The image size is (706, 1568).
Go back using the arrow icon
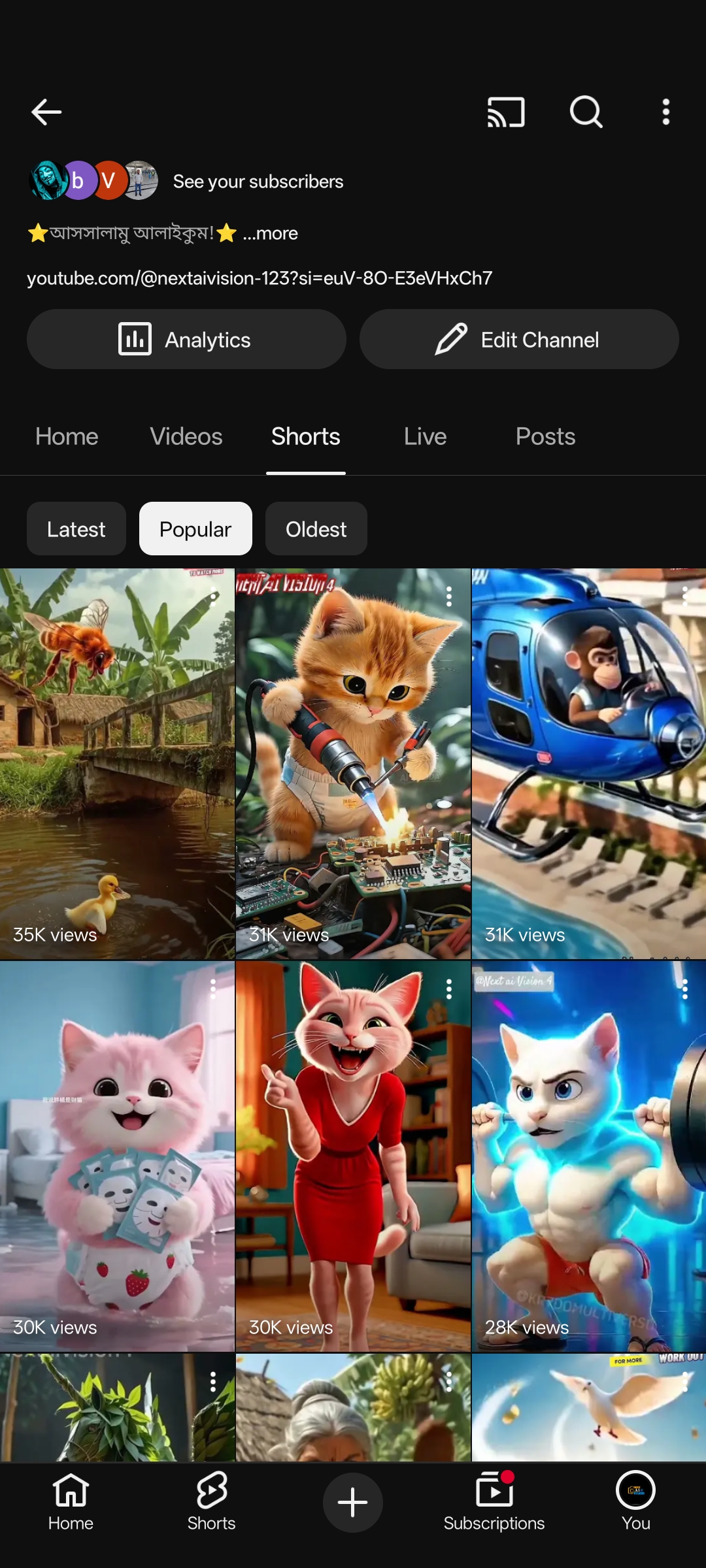point(46,112)
